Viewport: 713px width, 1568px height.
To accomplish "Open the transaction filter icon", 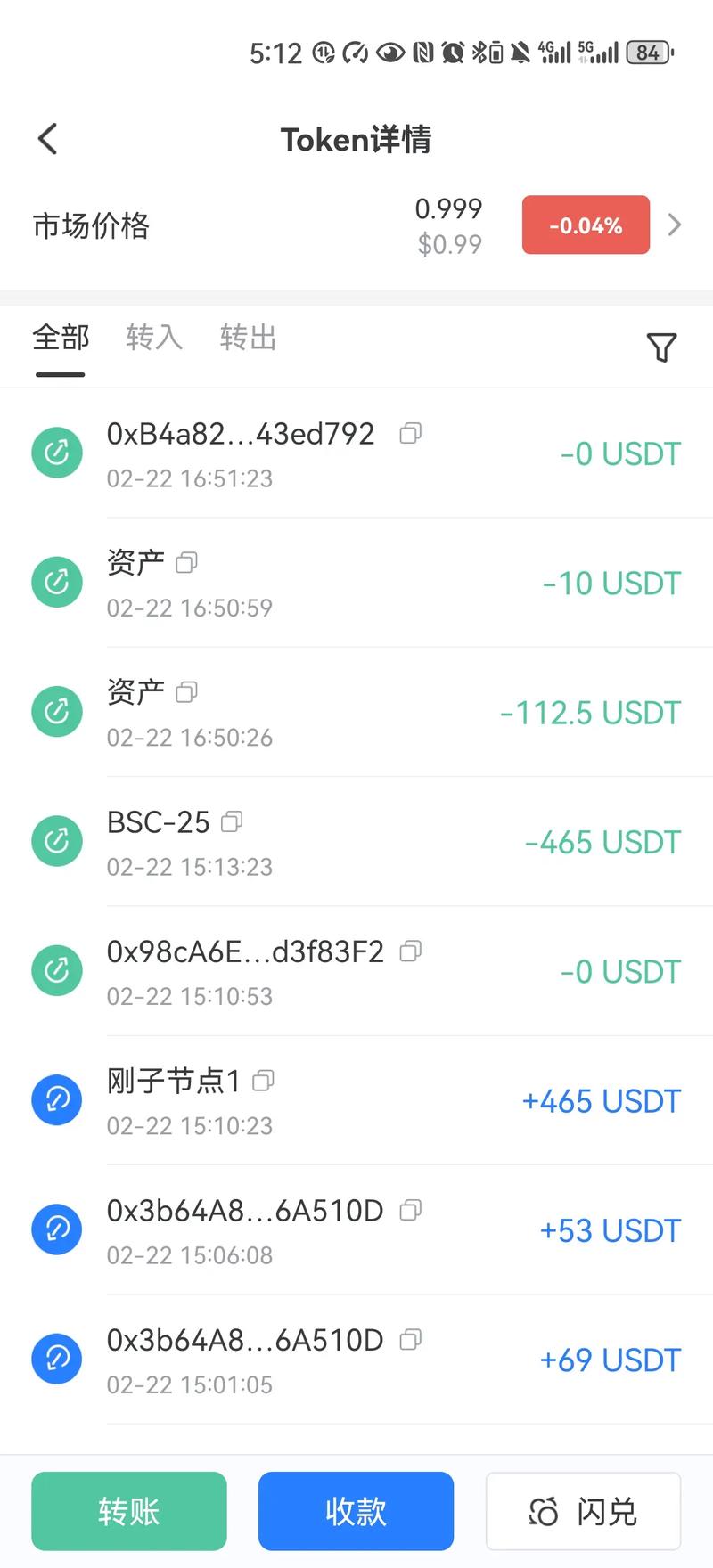I will pos(660,346).
